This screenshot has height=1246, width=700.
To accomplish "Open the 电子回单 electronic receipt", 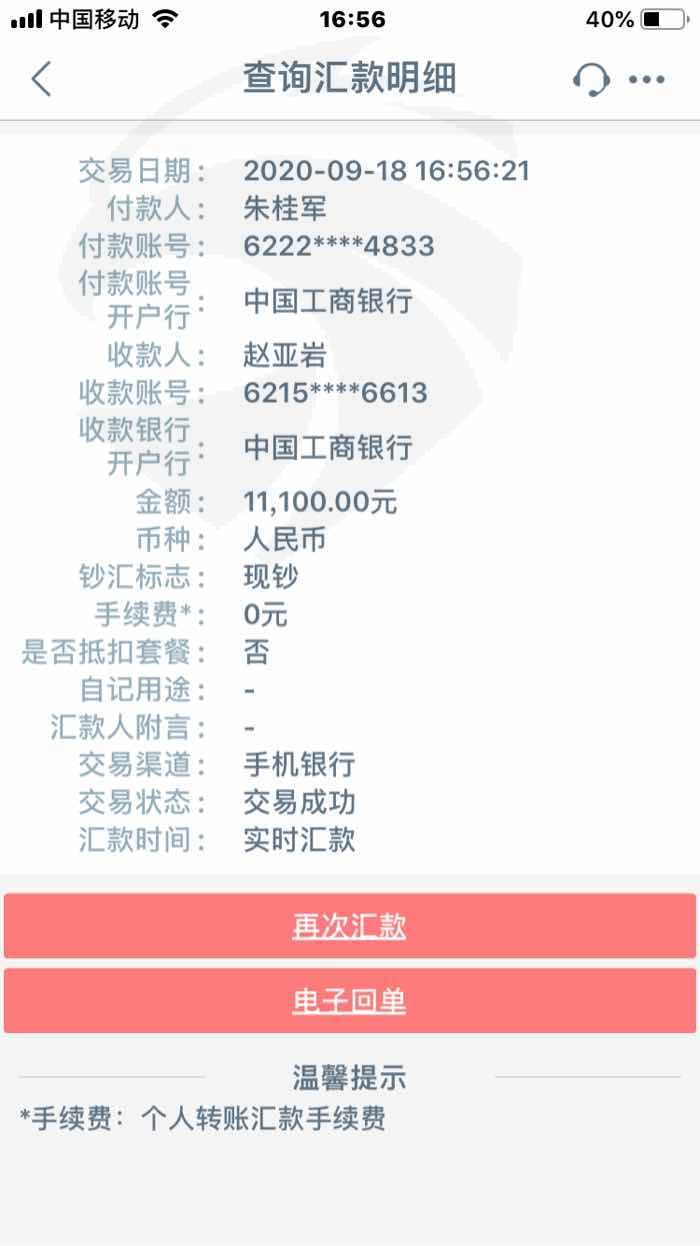I will point(349,1001).
